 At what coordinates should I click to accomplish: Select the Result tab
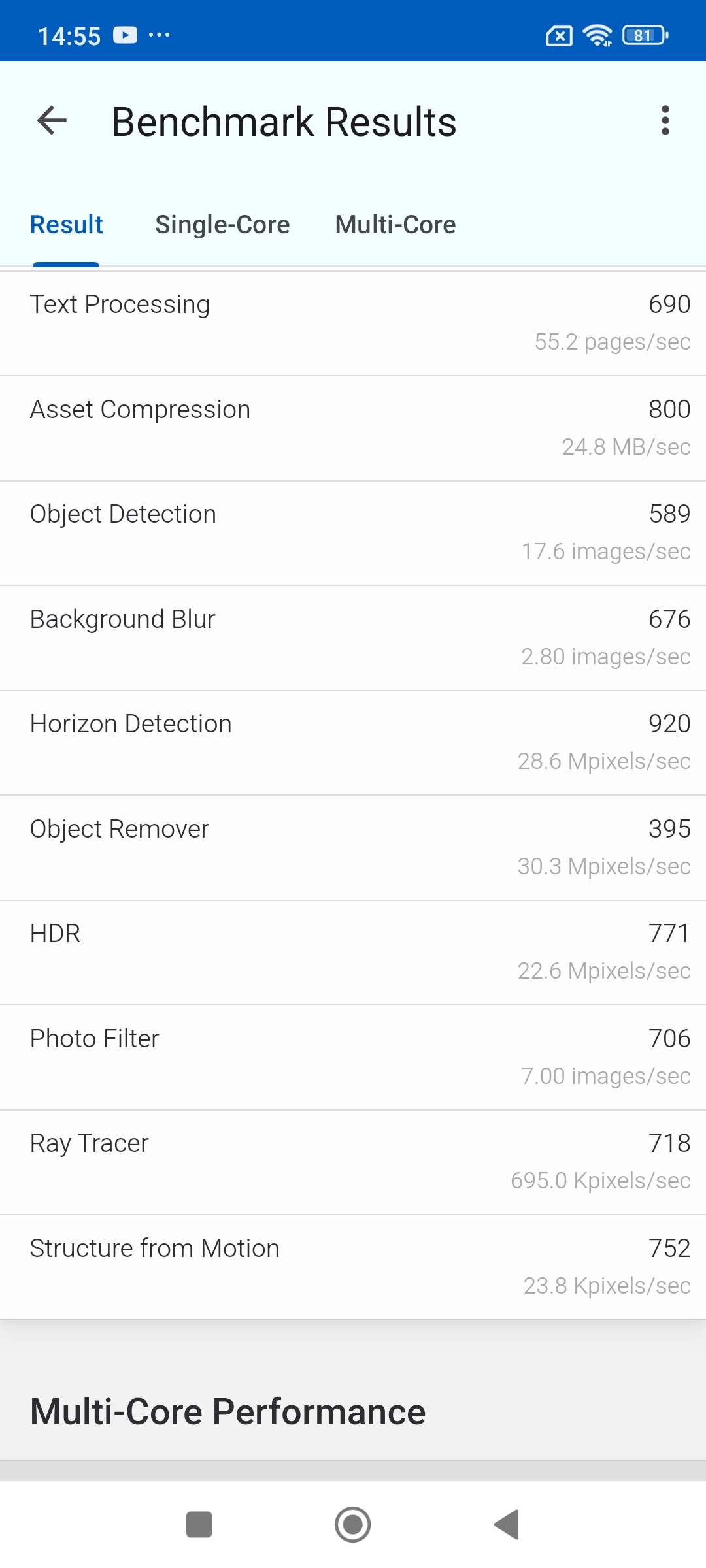click(x=67, y=225)
